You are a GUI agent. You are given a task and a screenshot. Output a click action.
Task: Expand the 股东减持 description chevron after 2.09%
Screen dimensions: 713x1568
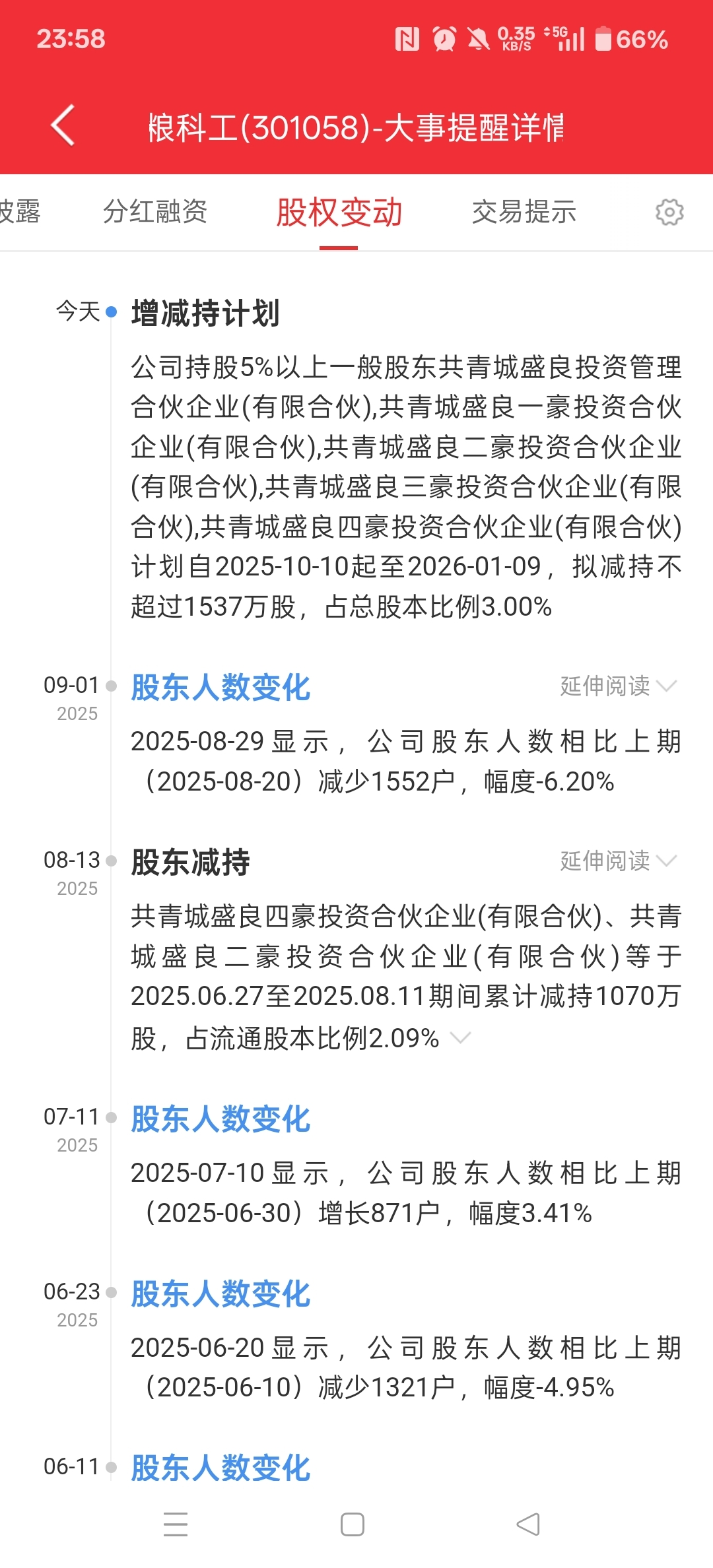point(460,1037)
